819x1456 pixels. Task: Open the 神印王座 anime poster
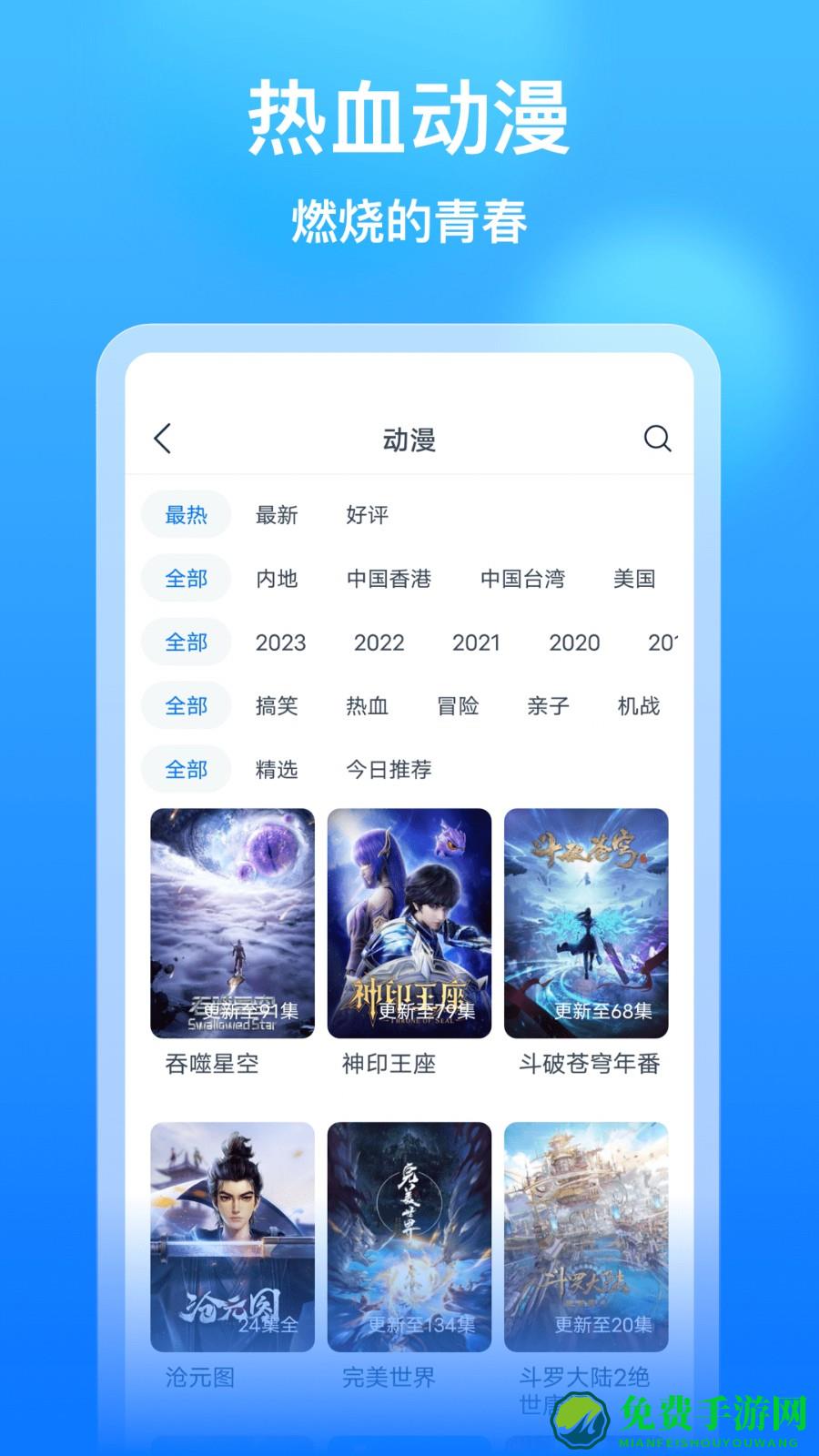coord(409,922)
